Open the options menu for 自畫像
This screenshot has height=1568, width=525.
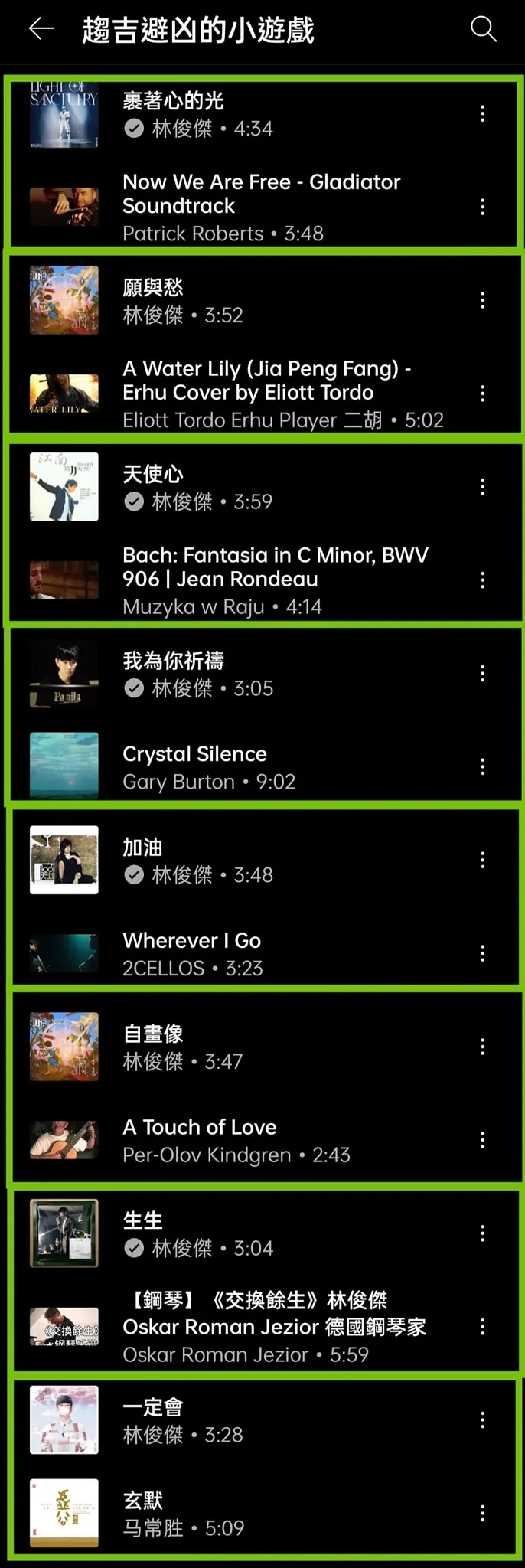pyautogui.click(x=482, y=1047)
